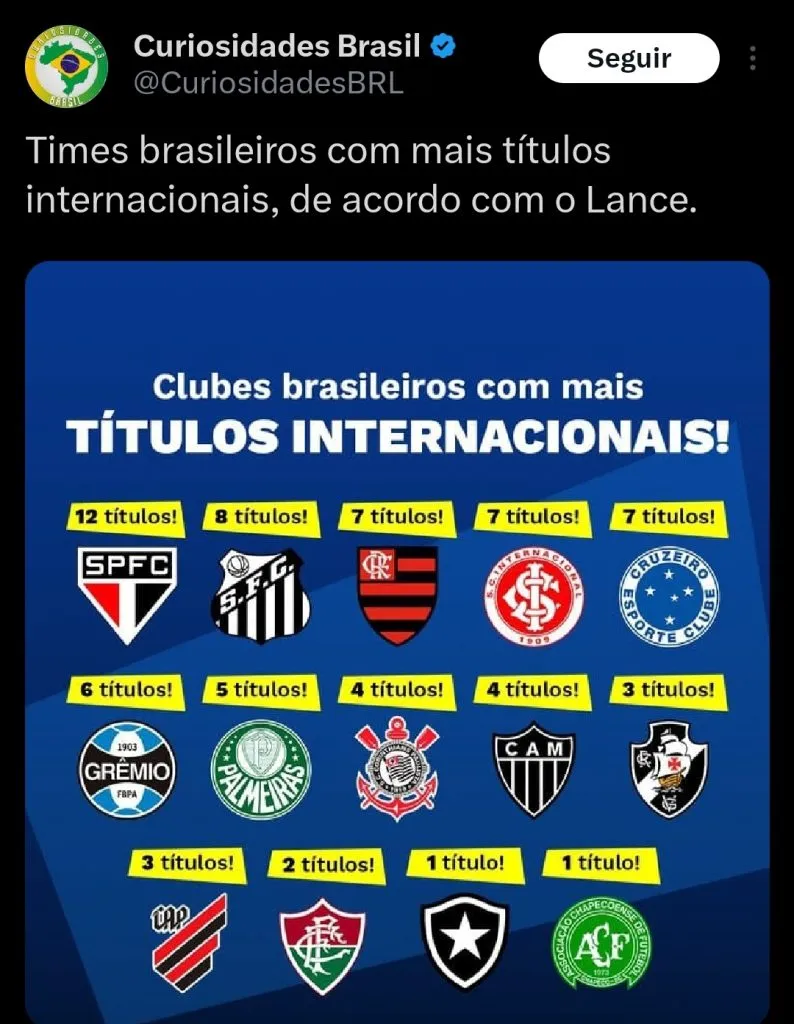Click the Cruzeiro Esporte Clube crest
This screenshot has height=1024, width=794.
click(x=670, y=595)
